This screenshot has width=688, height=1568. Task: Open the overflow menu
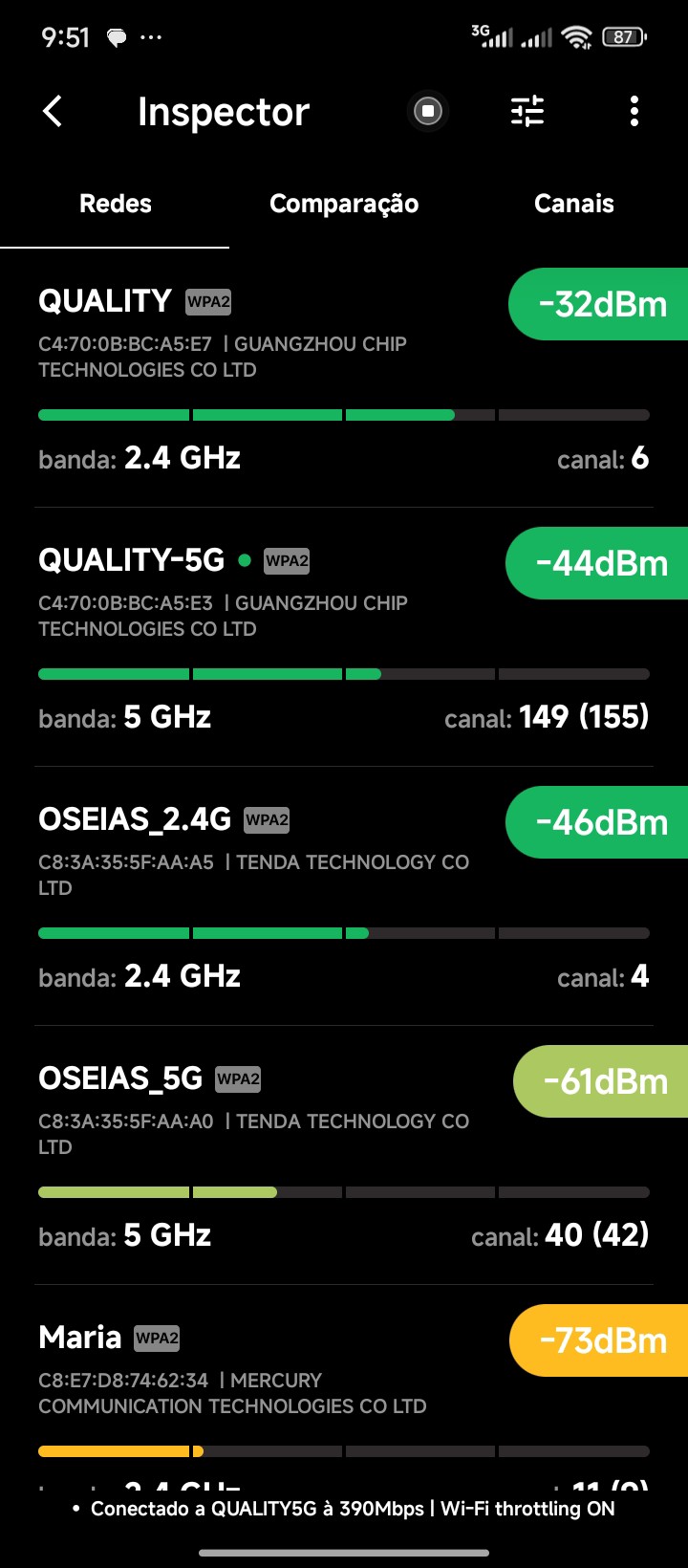(x=634, y=112)
